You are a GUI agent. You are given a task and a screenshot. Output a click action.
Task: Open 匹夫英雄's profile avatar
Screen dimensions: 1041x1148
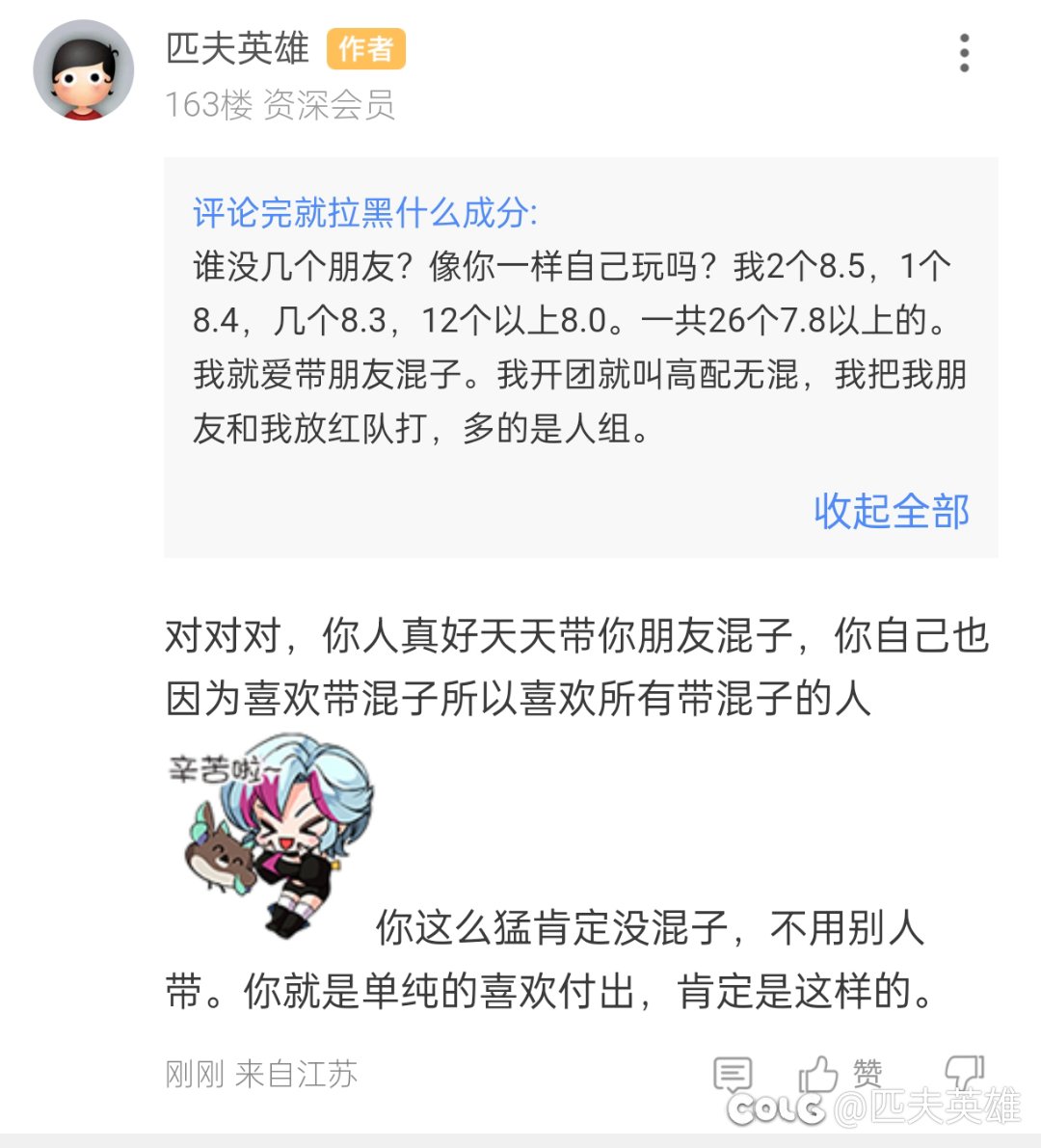coord(84,70)
